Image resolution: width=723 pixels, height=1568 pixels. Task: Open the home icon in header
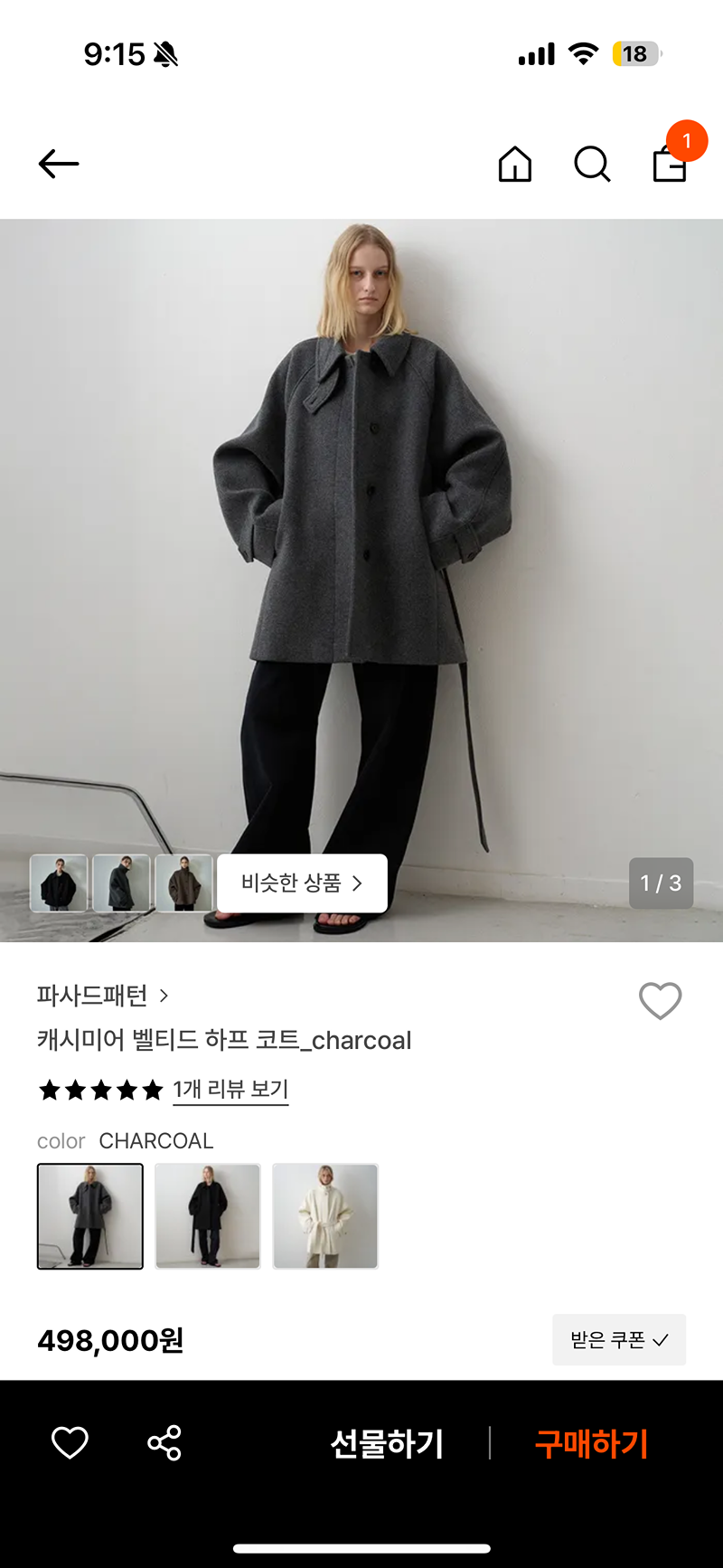515,165
